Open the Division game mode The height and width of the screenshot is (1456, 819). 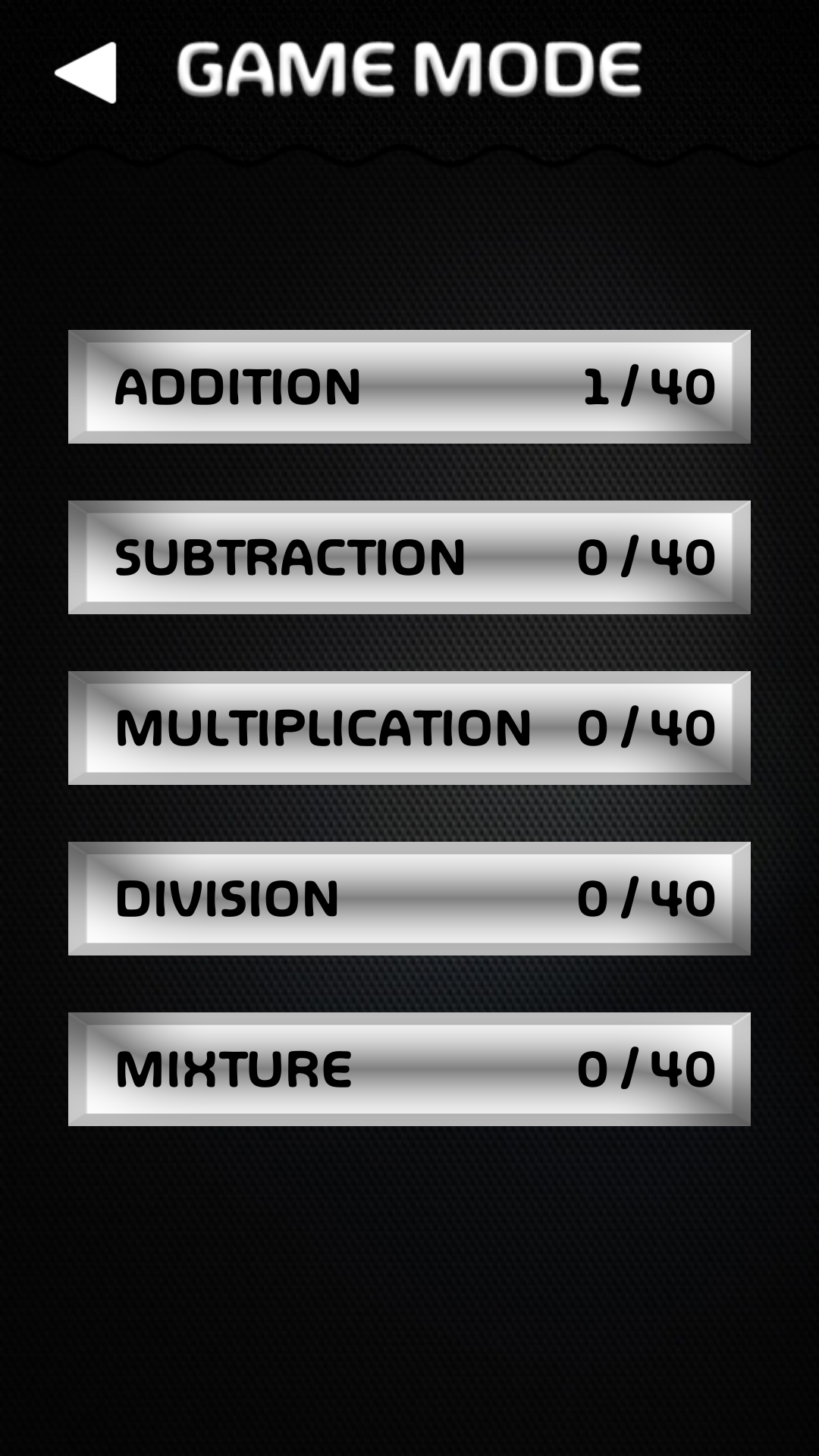tap(409, 899)
